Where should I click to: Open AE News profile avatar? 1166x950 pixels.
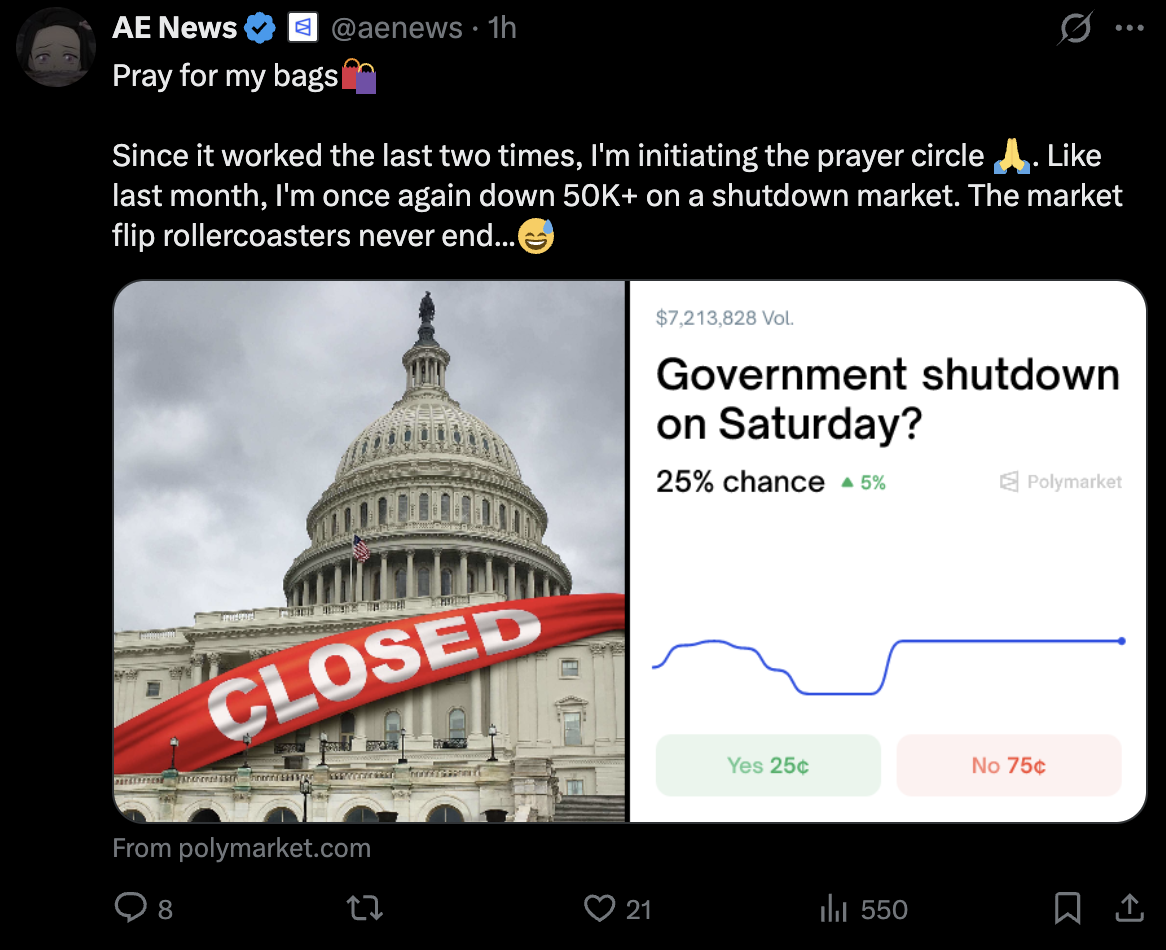pos(56,47)
